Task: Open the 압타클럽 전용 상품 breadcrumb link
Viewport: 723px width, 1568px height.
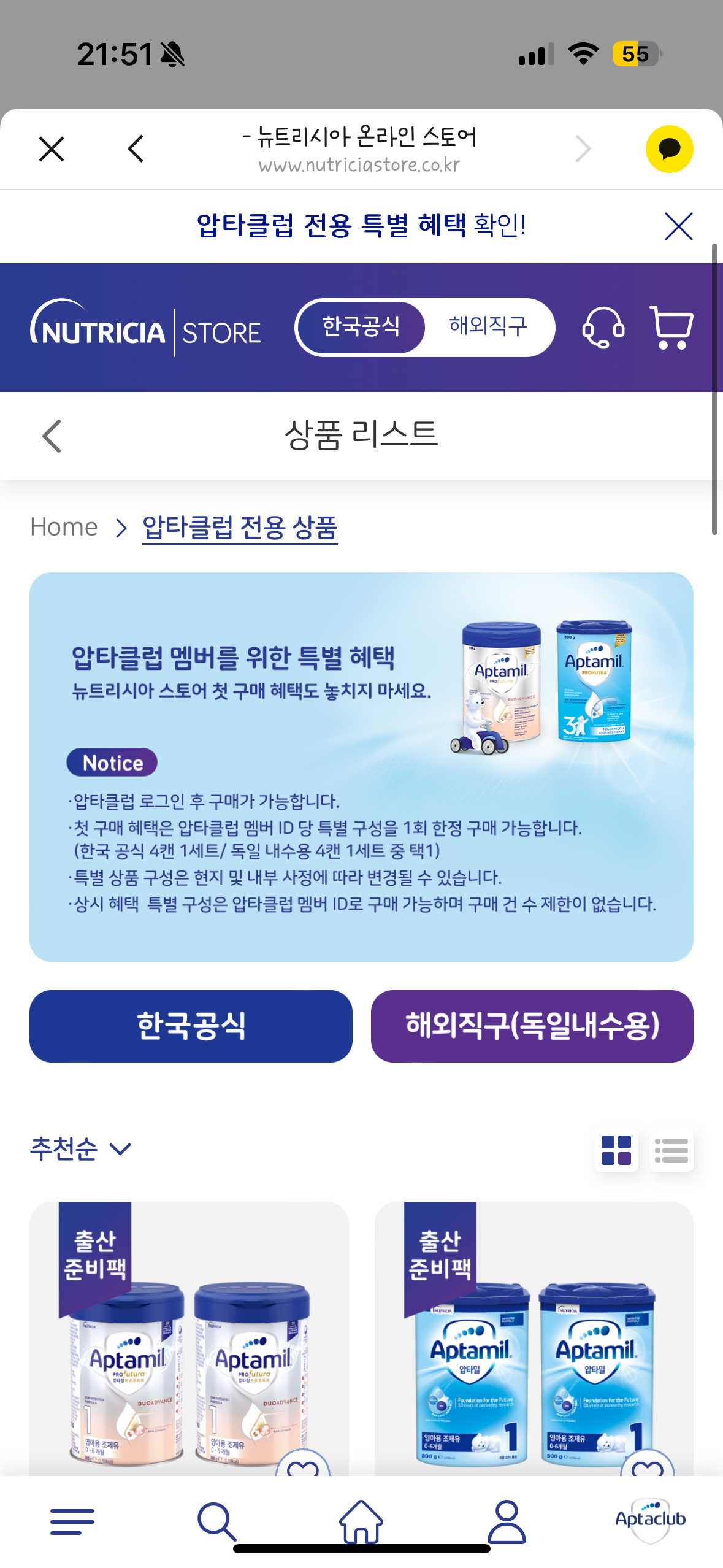Action: pos(240,528)
